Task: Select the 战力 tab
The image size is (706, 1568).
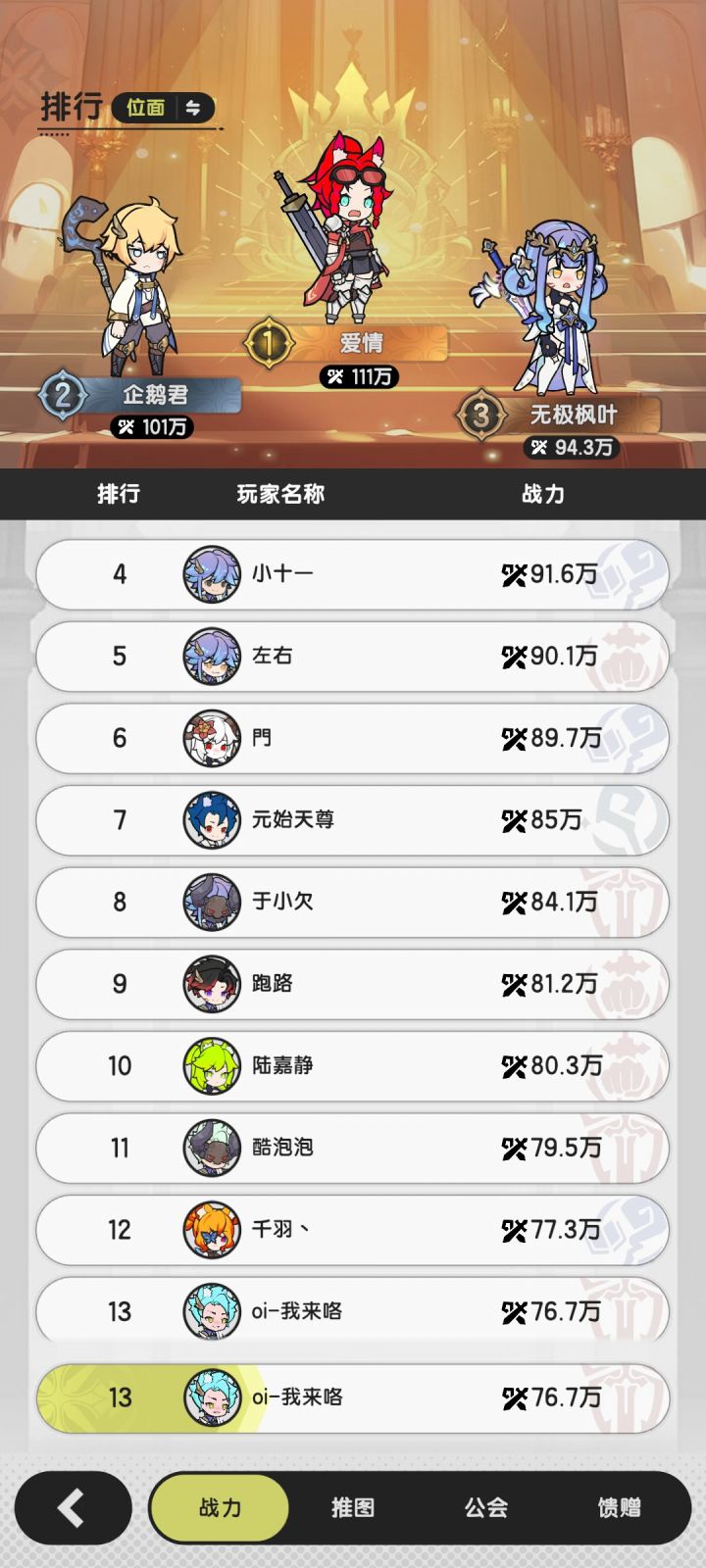Action: coord(218,1508)
